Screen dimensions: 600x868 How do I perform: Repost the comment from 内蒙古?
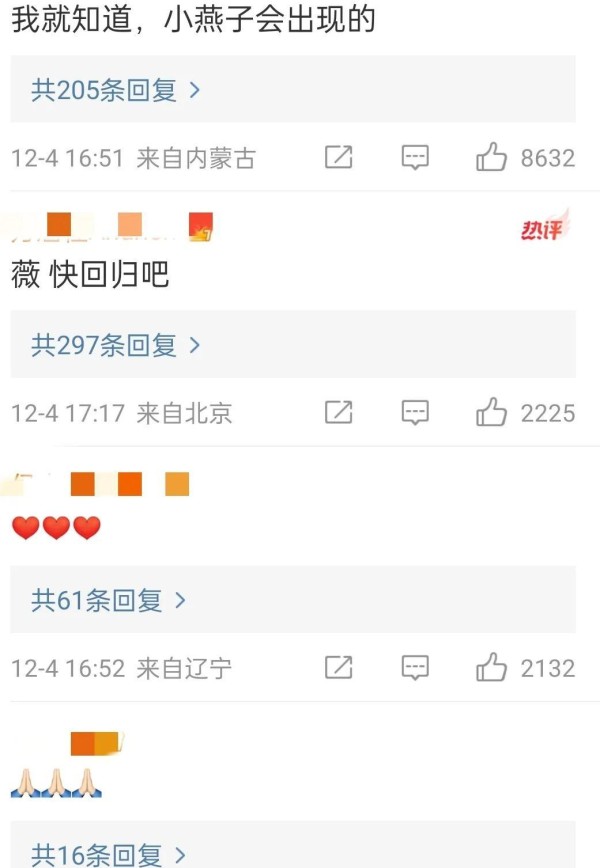point(339,158)
